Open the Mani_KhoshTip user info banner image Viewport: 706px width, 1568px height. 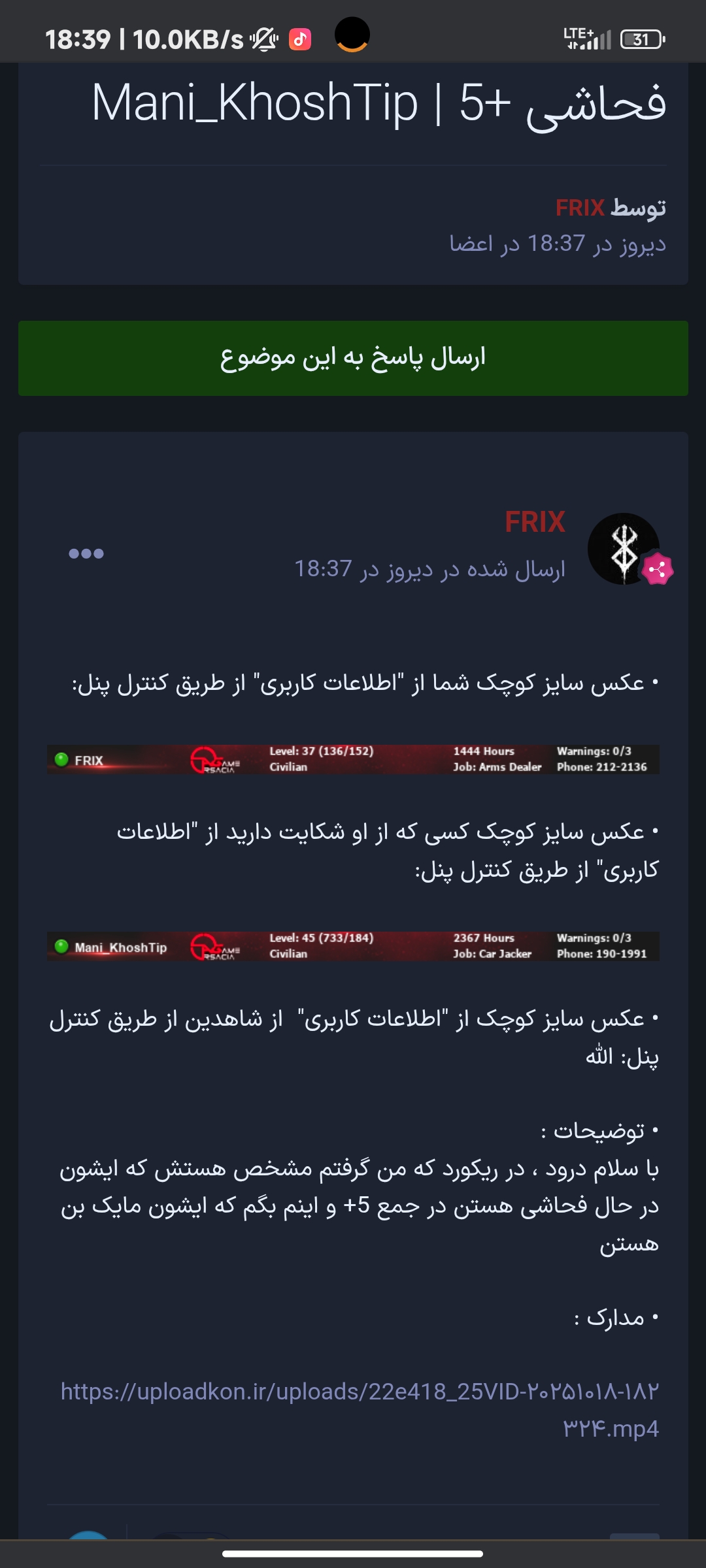(353, 946)
